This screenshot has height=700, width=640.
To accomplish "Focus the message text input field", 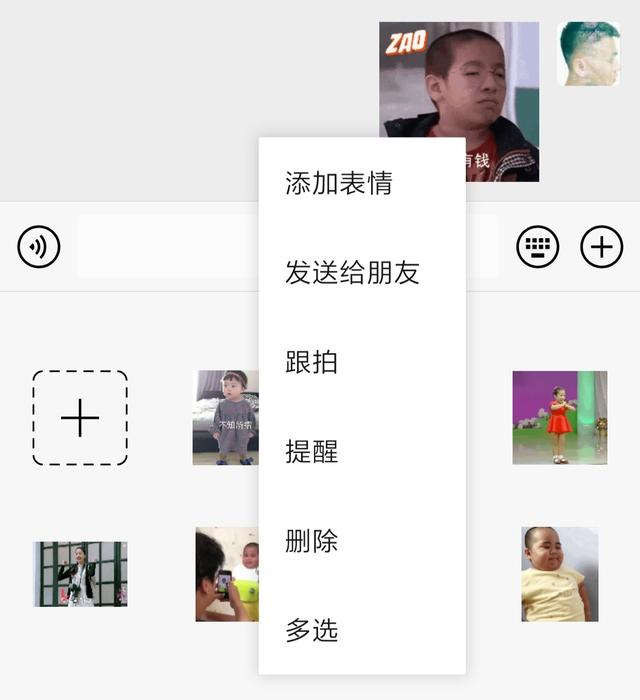I will [x=166, y=246].
